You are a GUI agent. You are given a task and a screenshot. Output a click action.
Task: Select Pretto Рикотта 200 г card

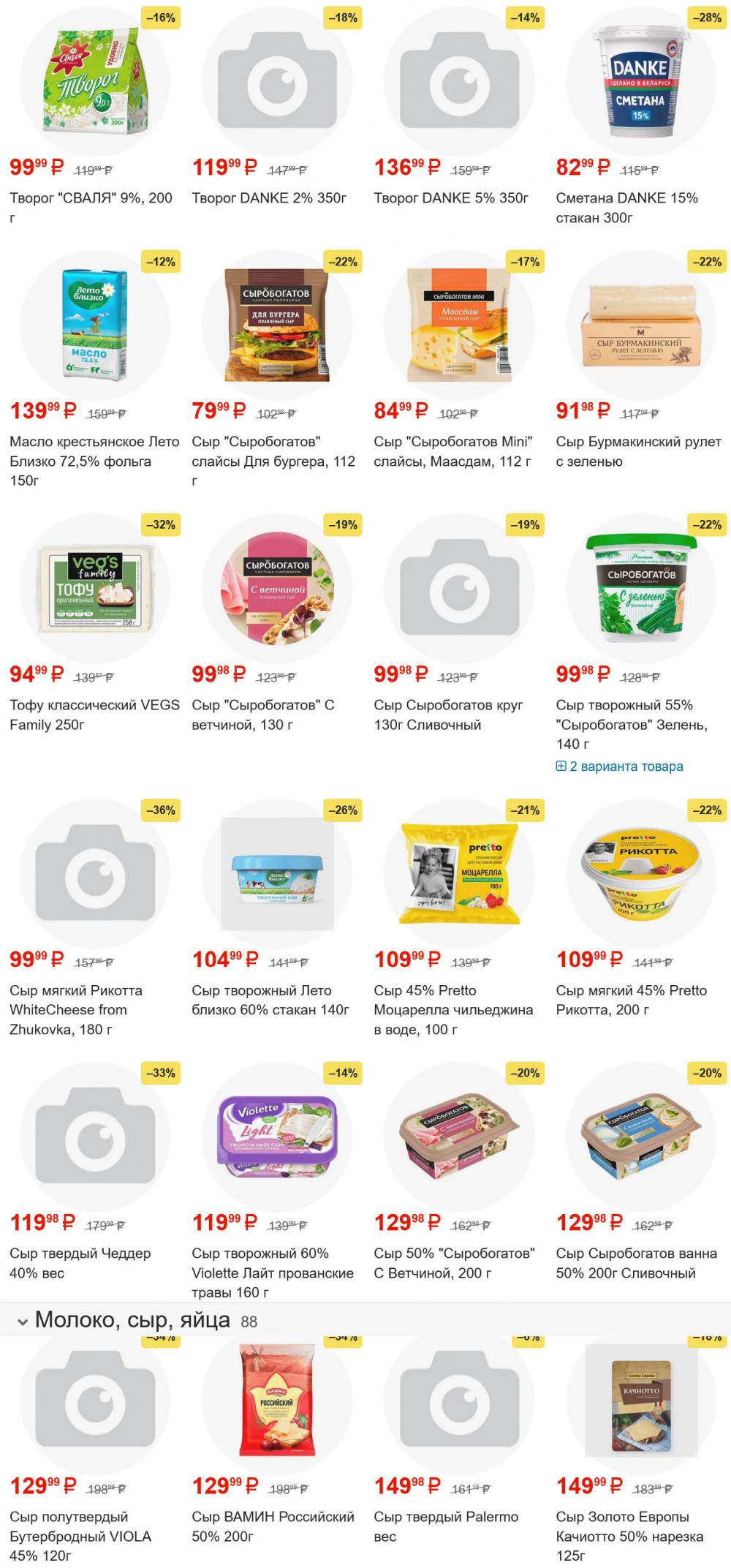[x=631, y=1000]
